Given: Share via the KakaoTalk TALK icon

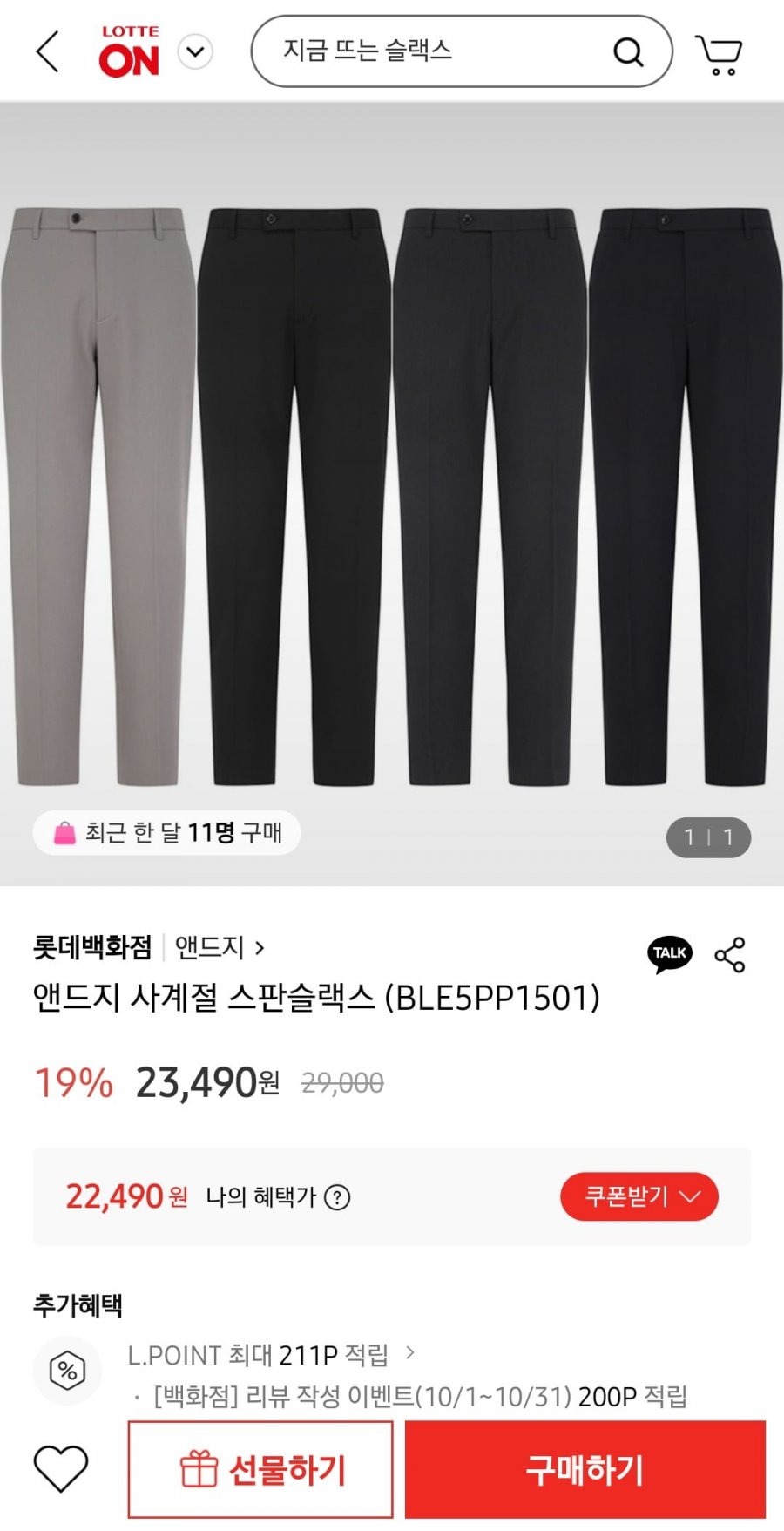Looking at the screenshot, I should tap(670, 954).
